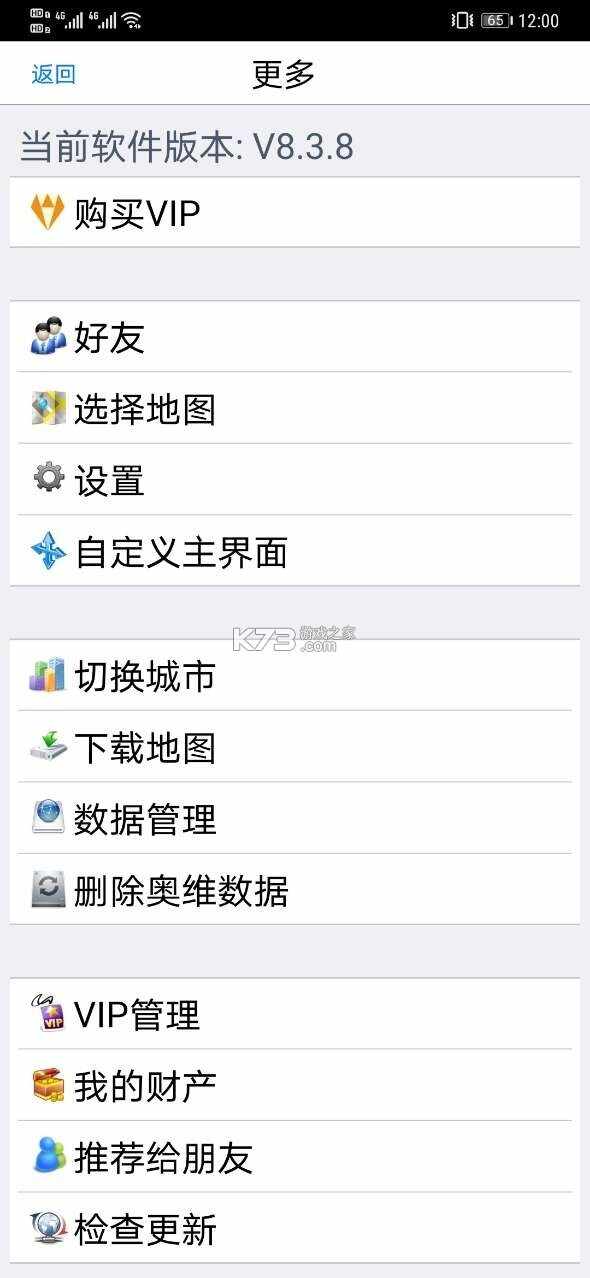Open 数据管理
The image size is (590, 1278).
click(x=295, y=818)
